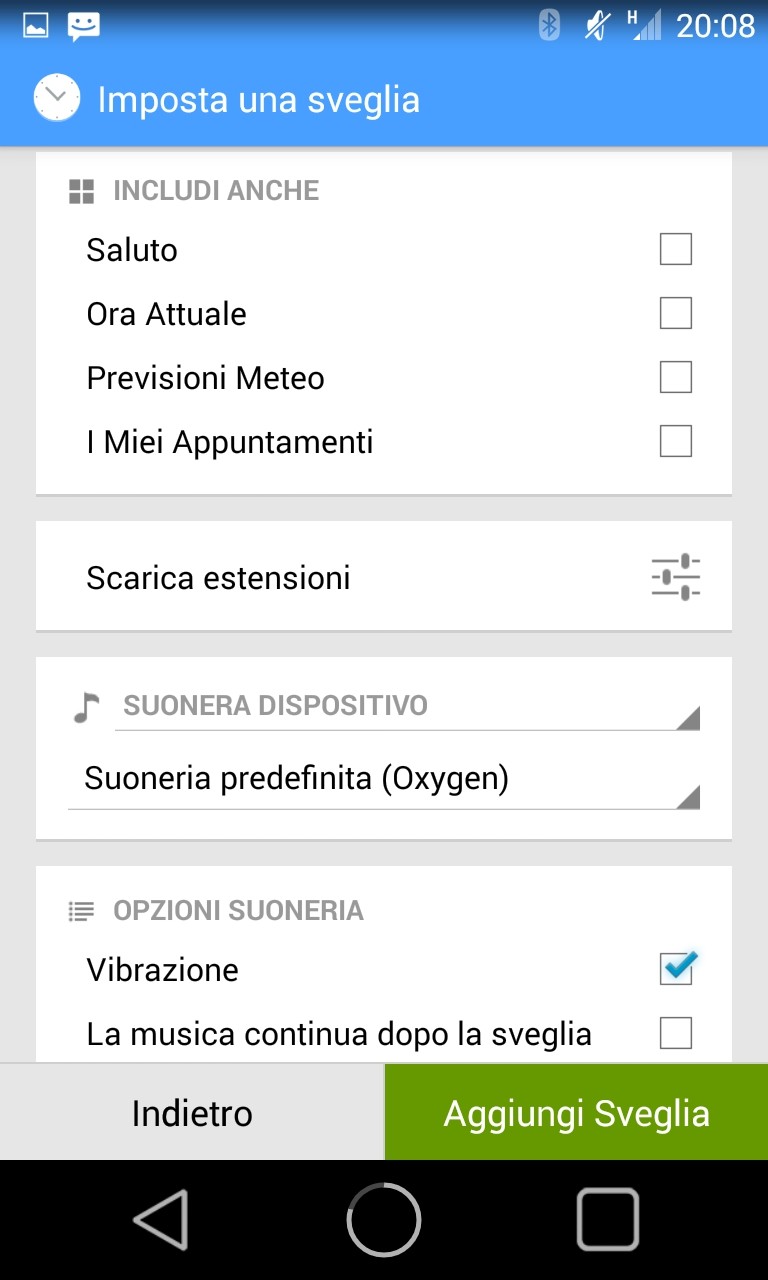Select the I Miei Appuntamenti checkbox

pyautogui.click(x=676, y=441)
